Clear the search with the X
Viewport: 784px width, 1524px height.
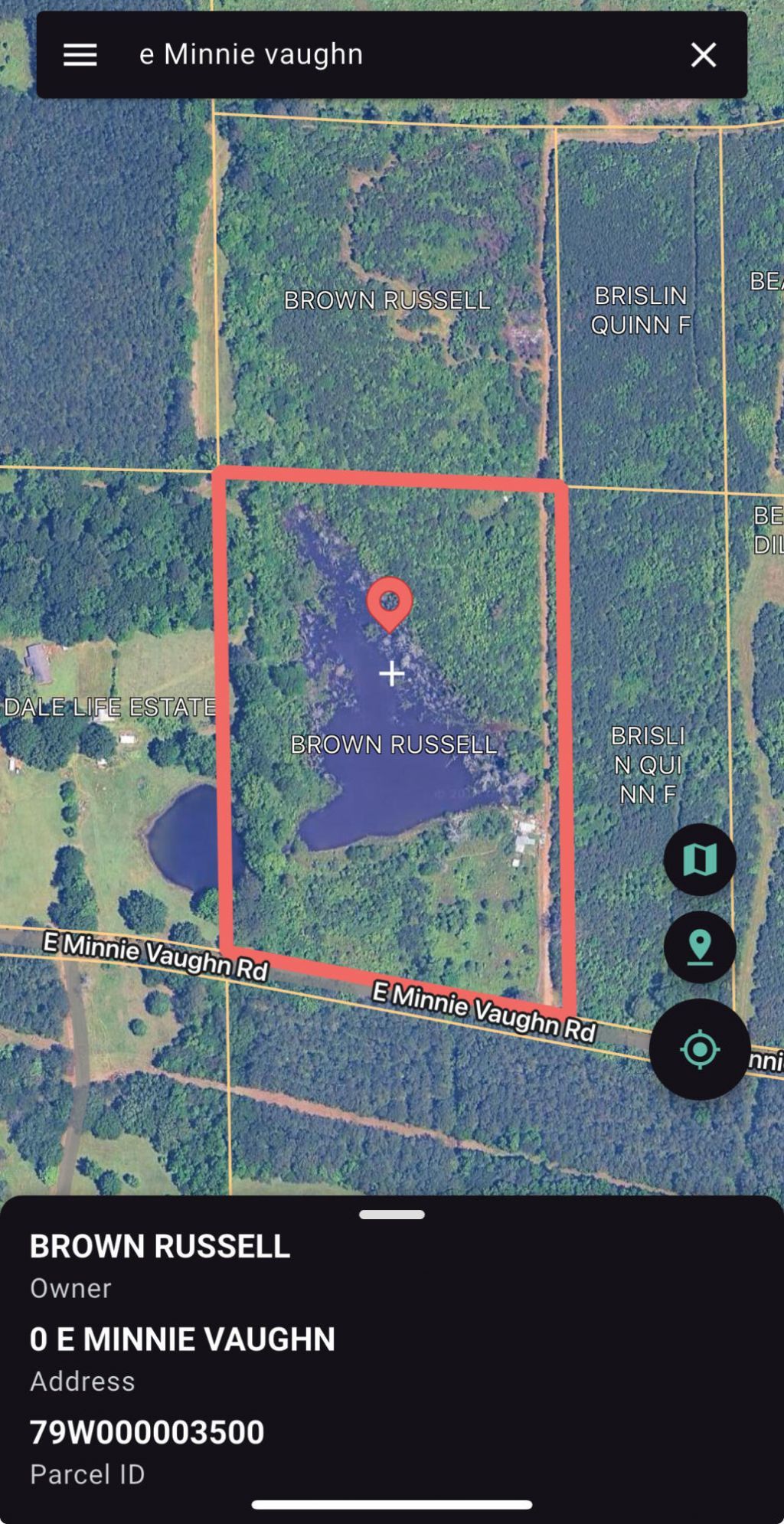[x=704, y=55]
